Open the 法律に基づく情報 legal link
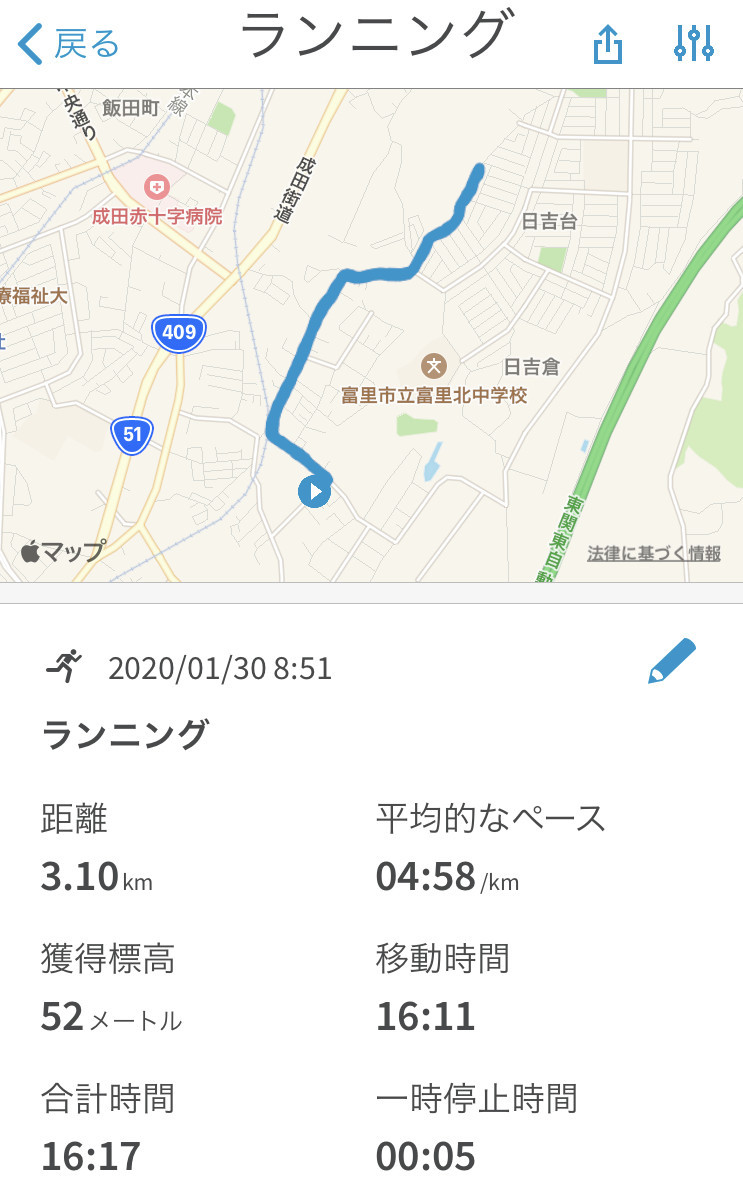 coord(653,553)
